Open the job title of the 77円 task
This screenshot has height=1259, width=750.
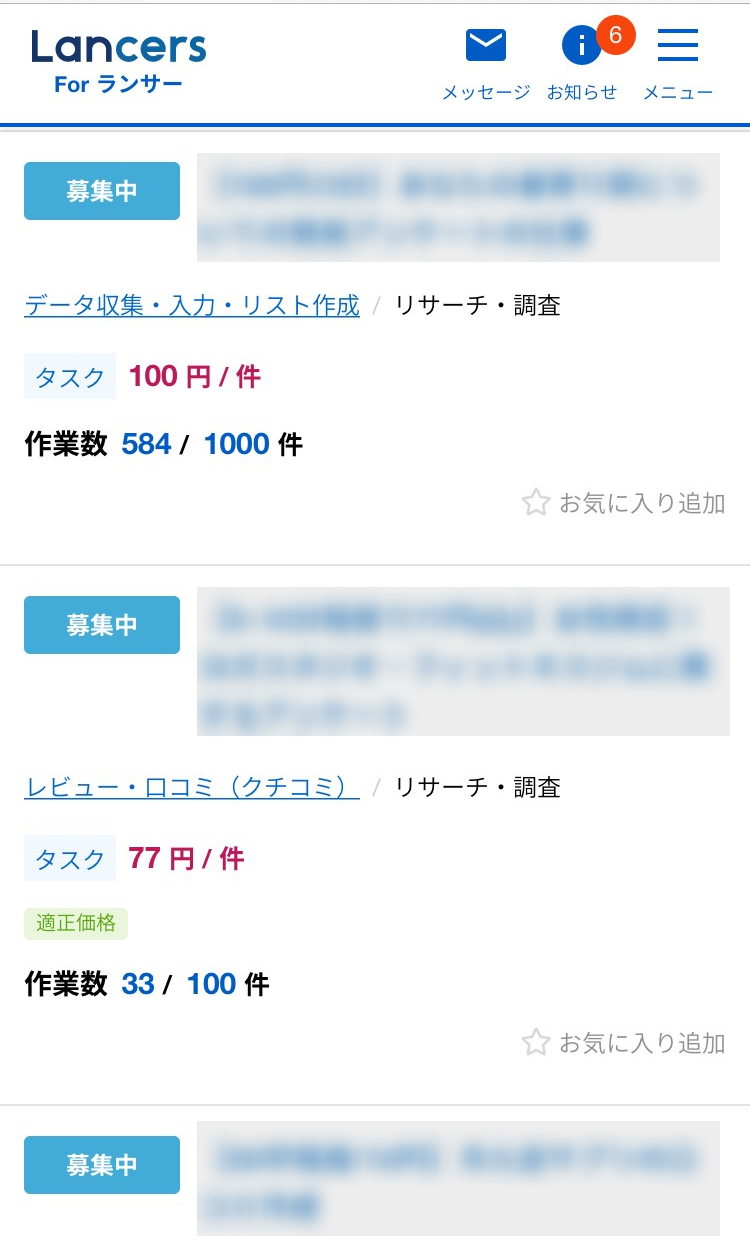(x=463, y=661)
